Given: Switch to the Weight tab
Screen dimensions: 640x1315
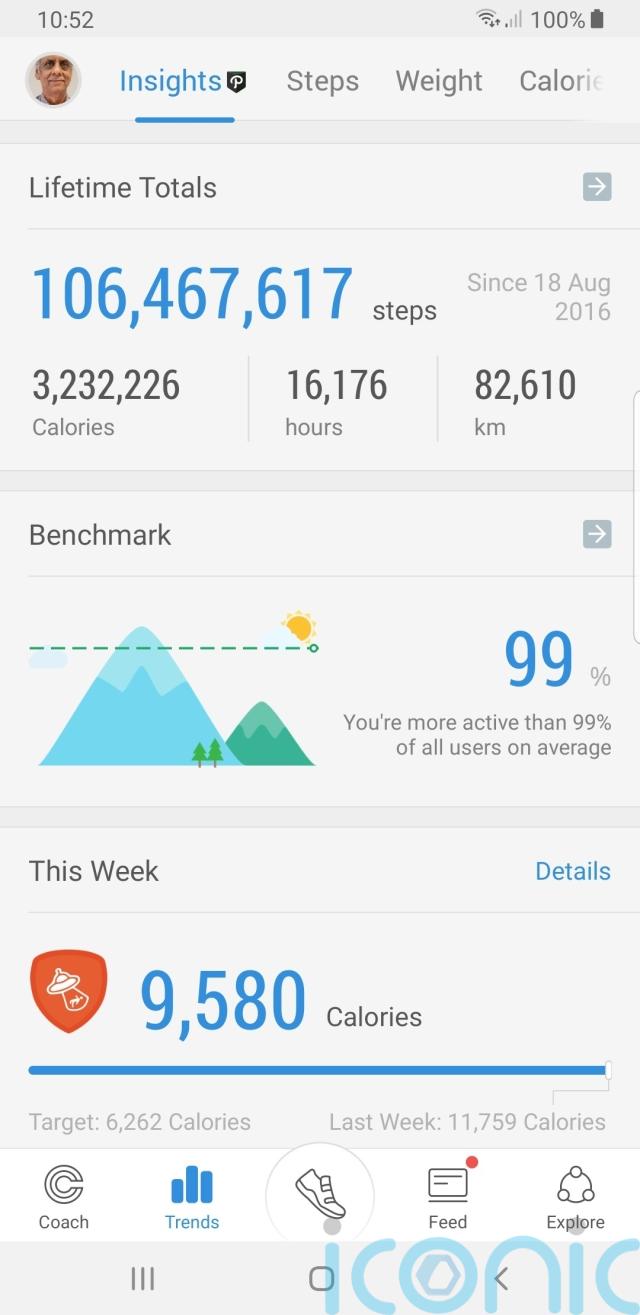Looking at the screenshot, I should pyautogui.click(x=439, y=81).
